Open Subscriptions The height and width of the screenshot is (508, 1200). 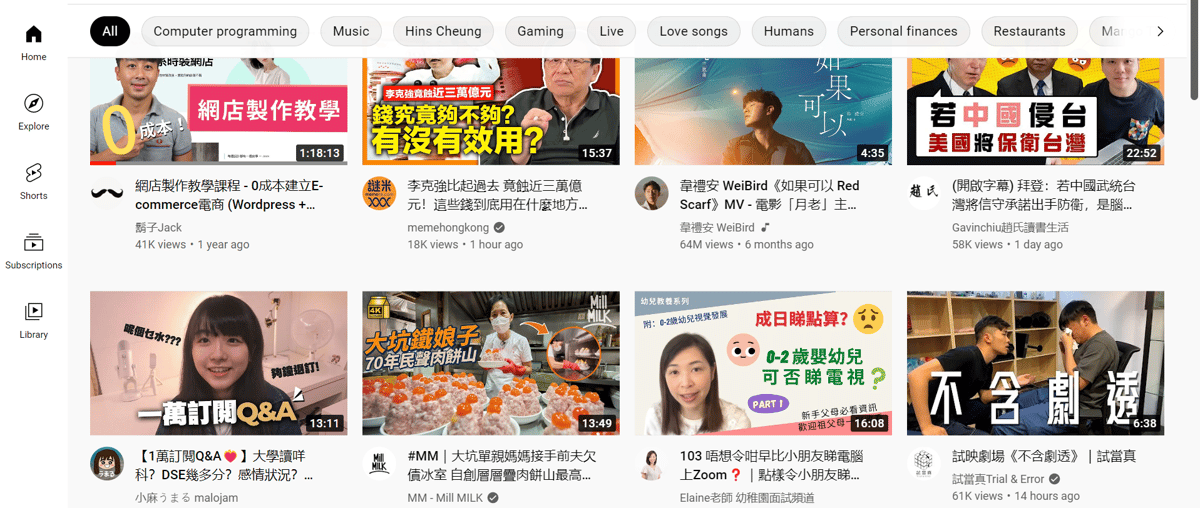[33, 251]
